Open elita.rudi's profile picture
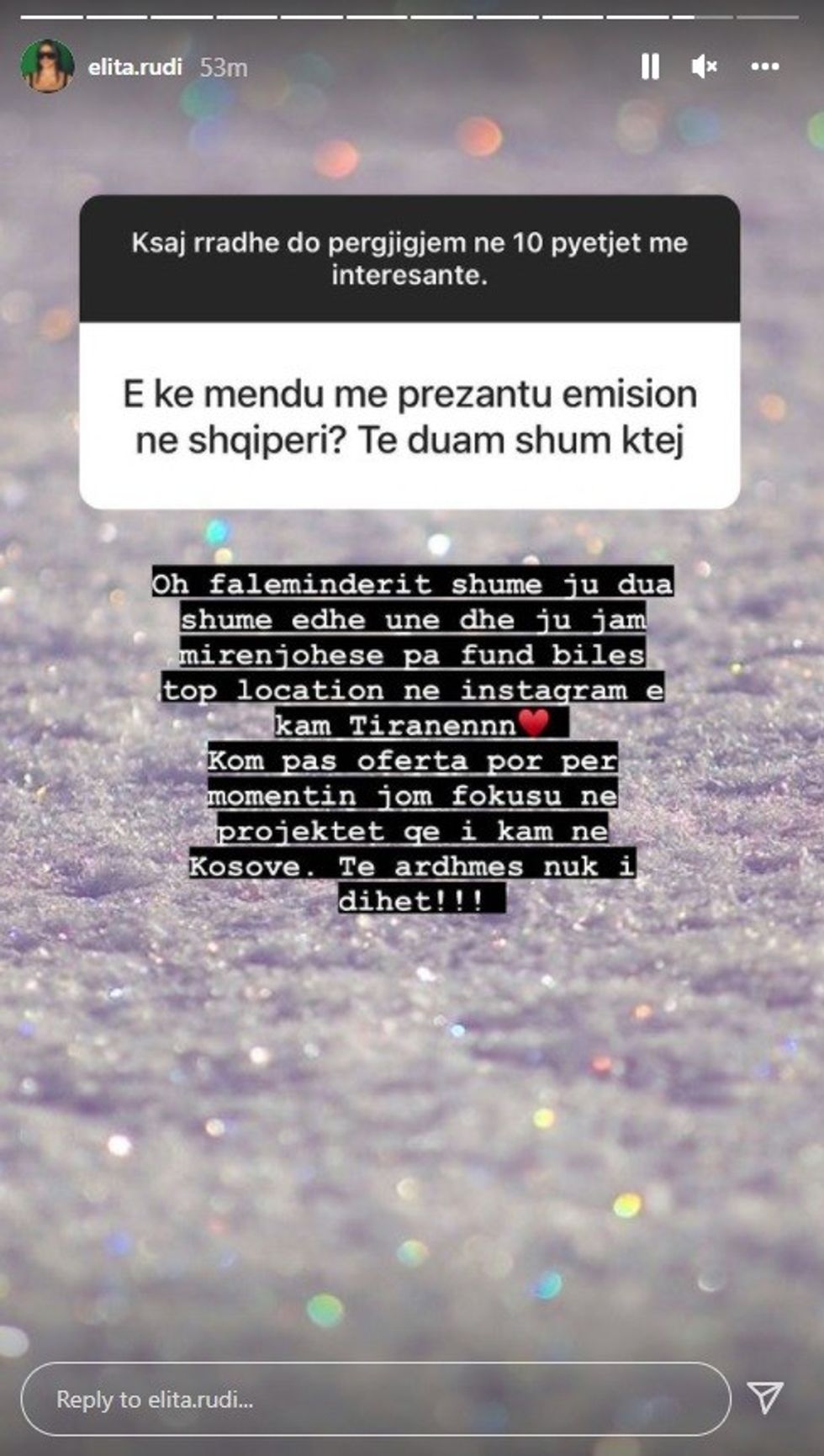The height and width of the screenshot is (1456, 824). click(x=47, y=66)
